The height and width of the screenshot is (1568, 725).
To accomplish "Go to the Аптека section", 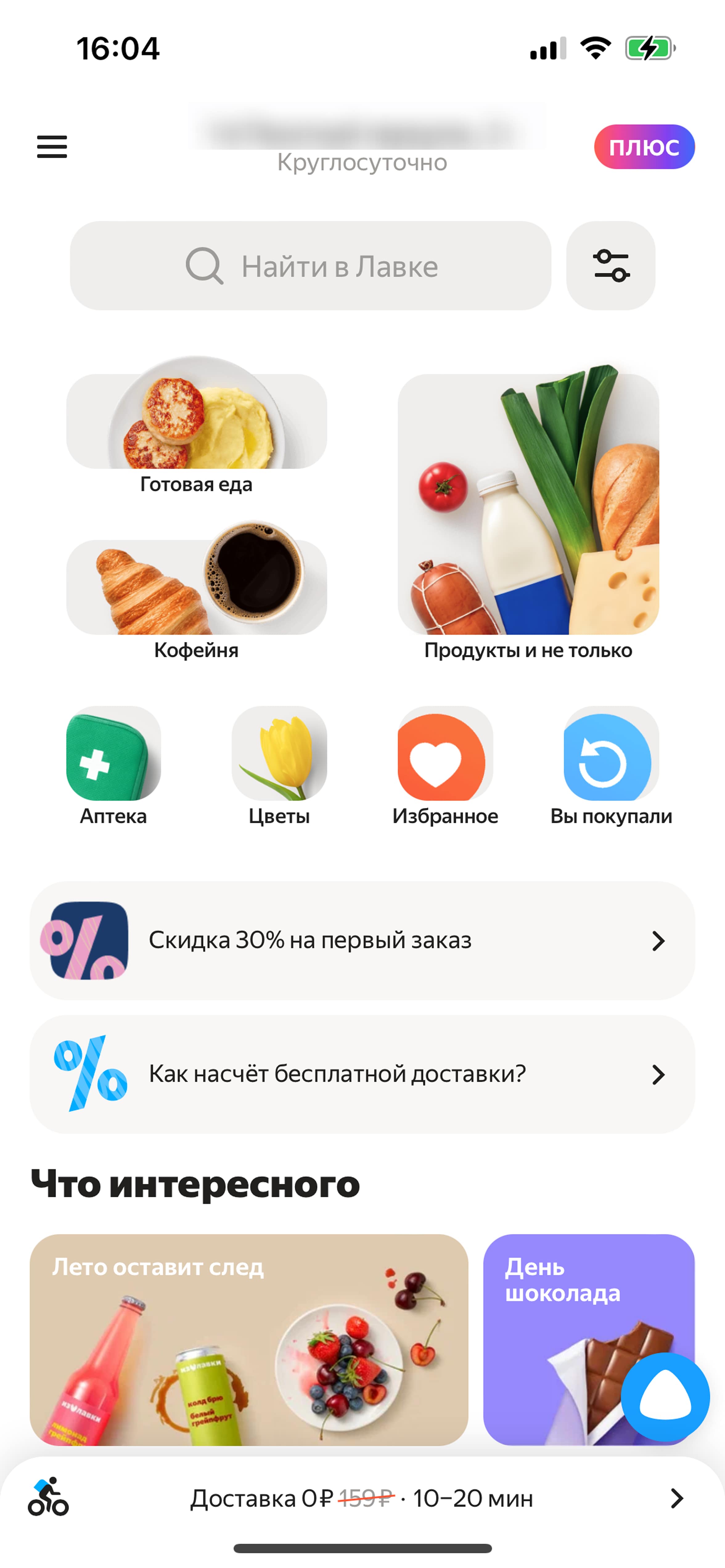I will click(113, 755).
